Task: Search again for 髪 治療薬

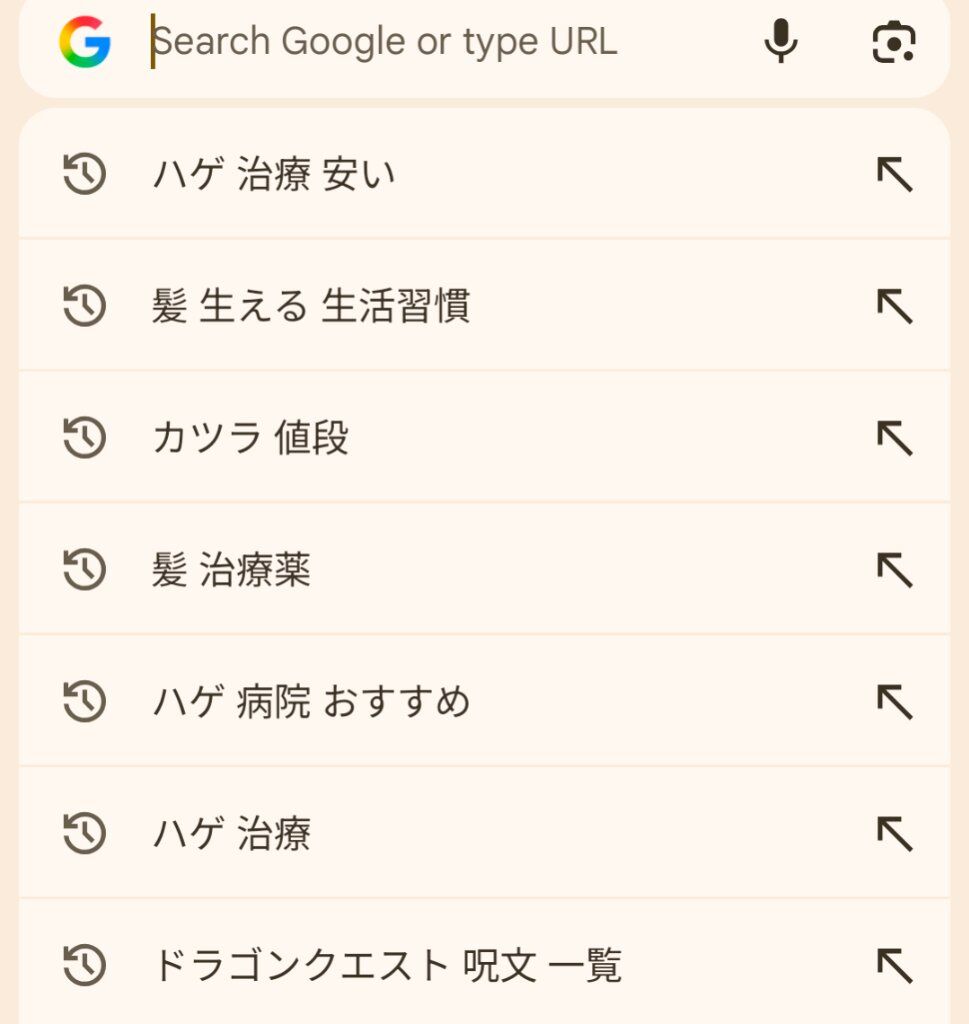Action: click(x=484, y=569)
